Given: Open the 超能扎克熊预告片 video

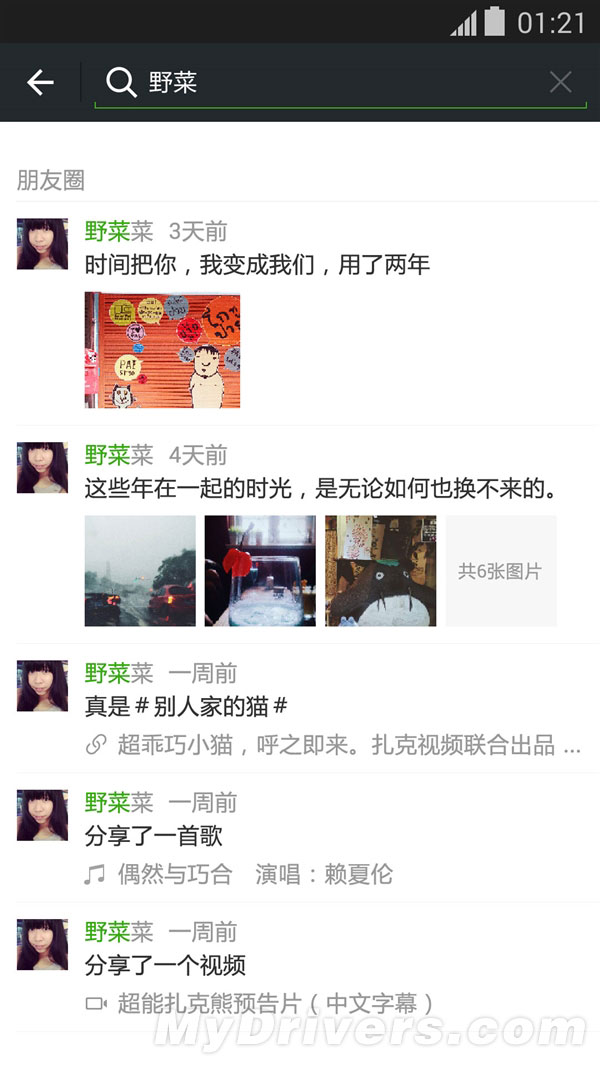Looking at the screenshot, I should click(x=275, y=1003).
